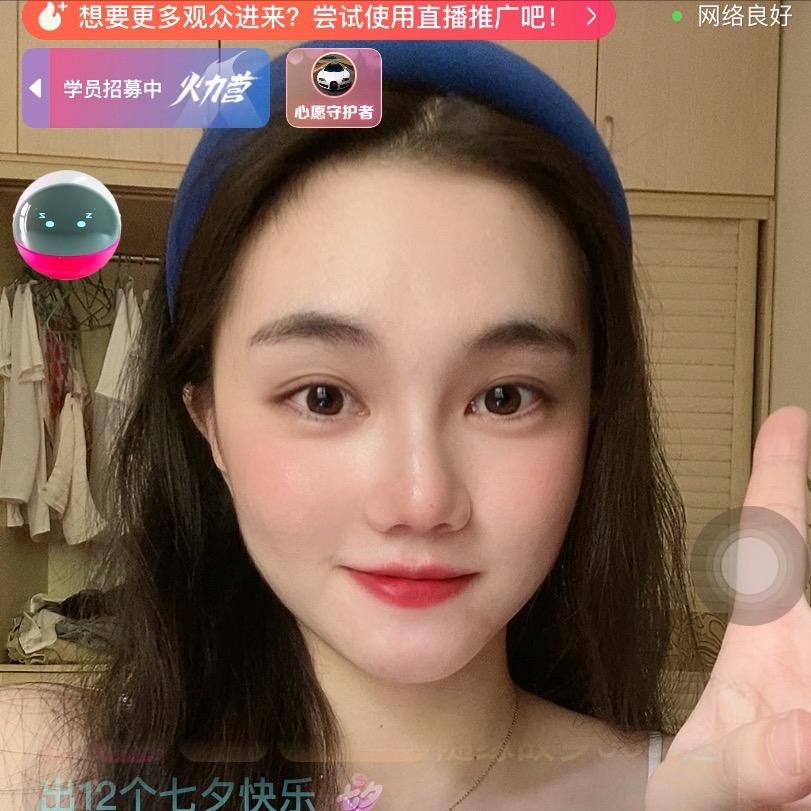The image size is (811, 811).
Task: Open 心愿守护者 tile
Action: click(x=334, y=88)
